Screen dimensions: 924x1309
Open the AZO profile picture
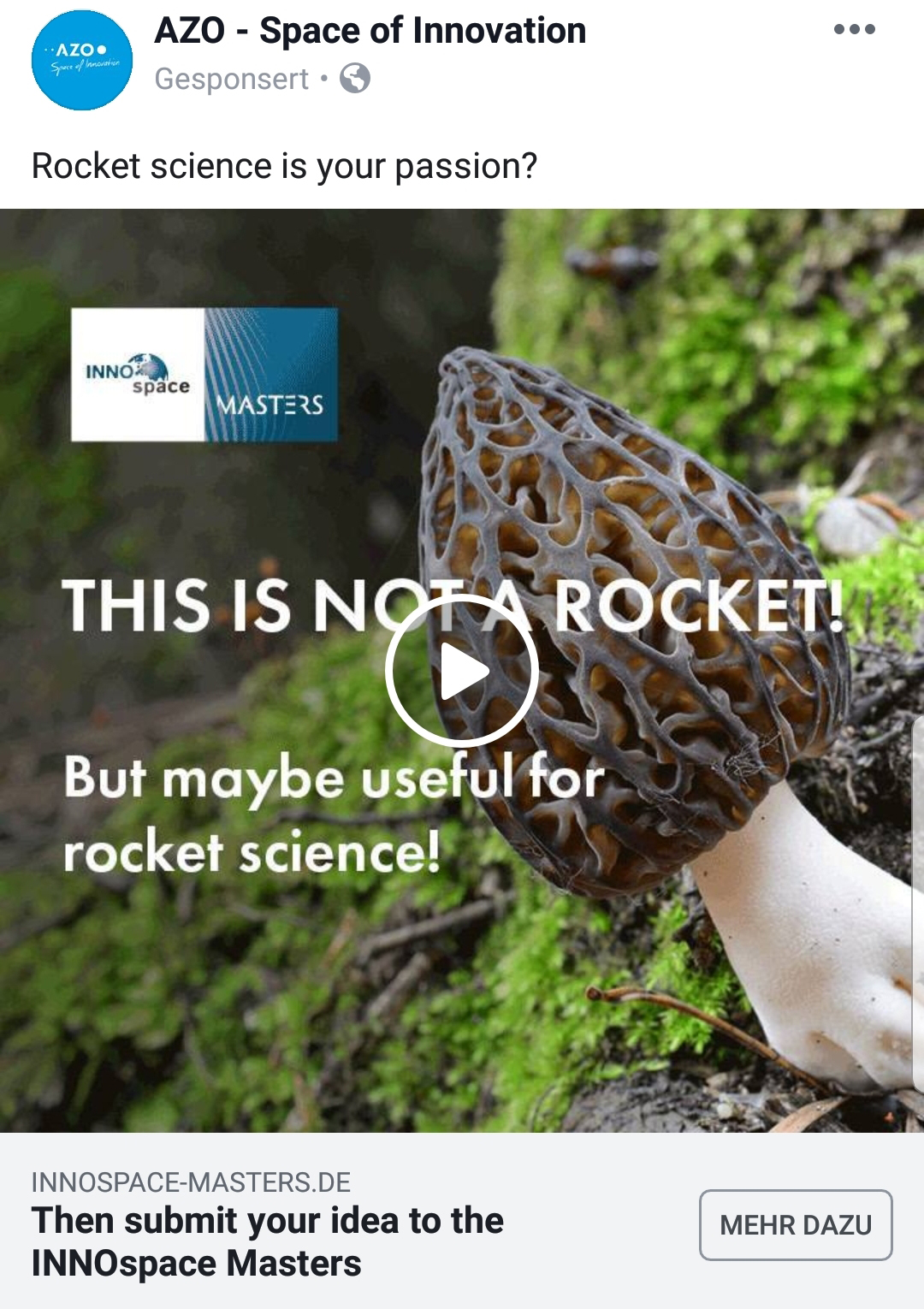coord(82,60)
